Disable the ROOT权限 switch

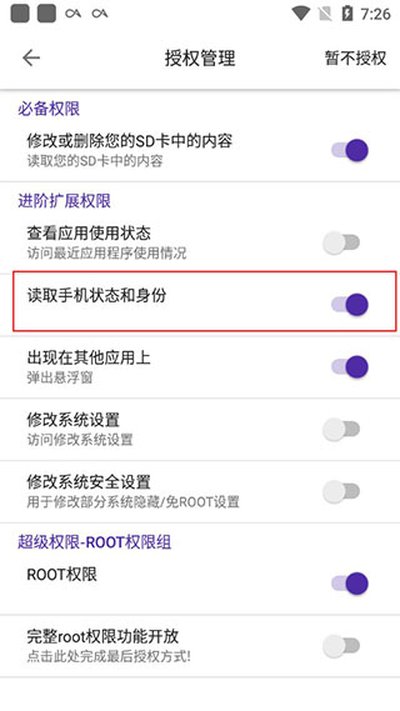[x=350, y=584]
